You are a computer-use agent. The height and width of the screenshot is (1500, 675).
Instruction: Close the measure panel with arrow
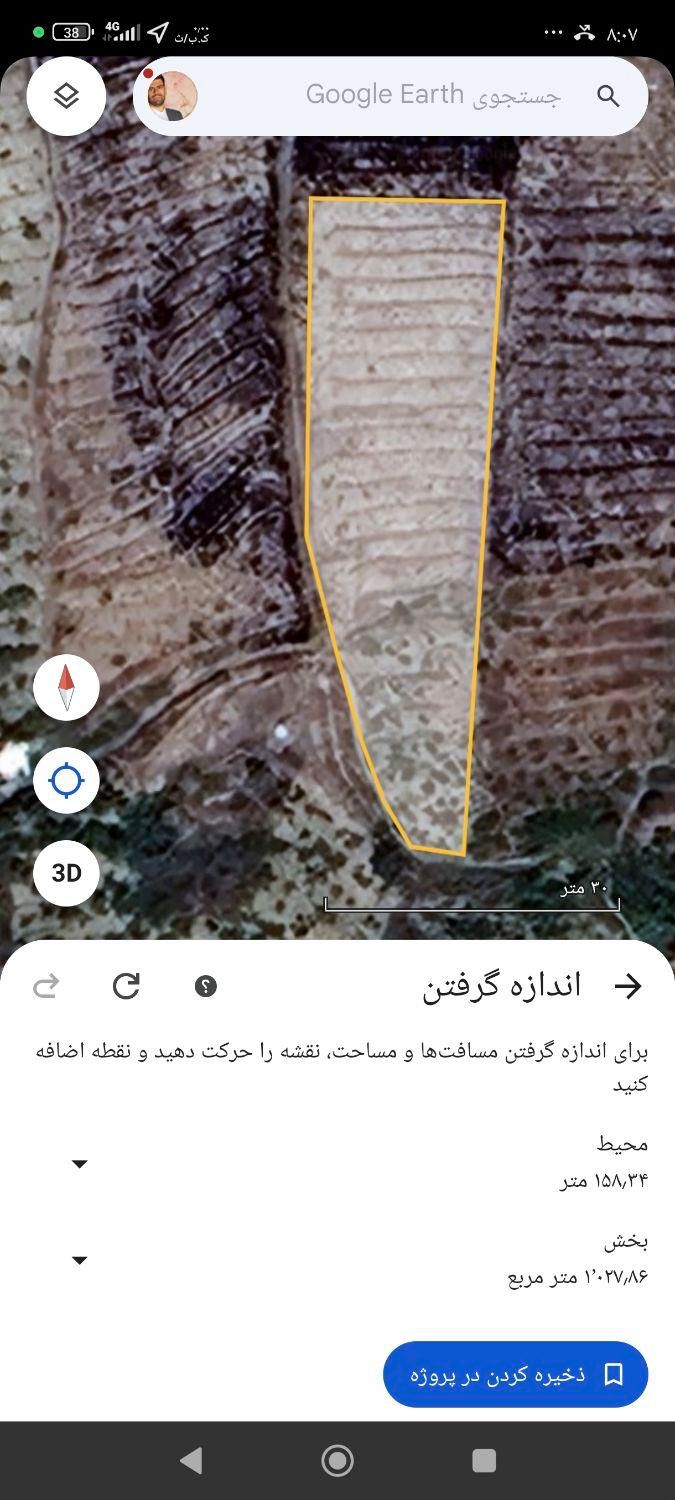pyautogui.click(x=628, y=986)
